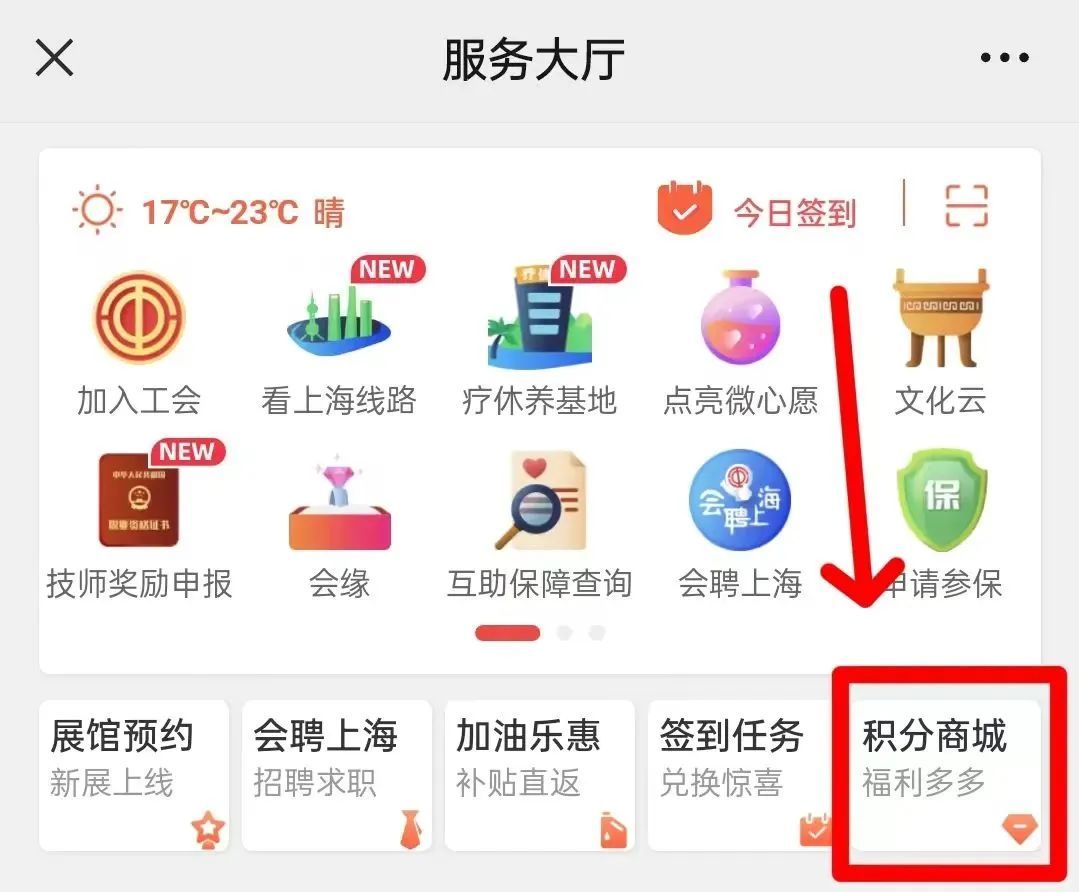Open the 签到任务 card
The height and width of the screenshot is (892, 1079).
click(742, 775)
